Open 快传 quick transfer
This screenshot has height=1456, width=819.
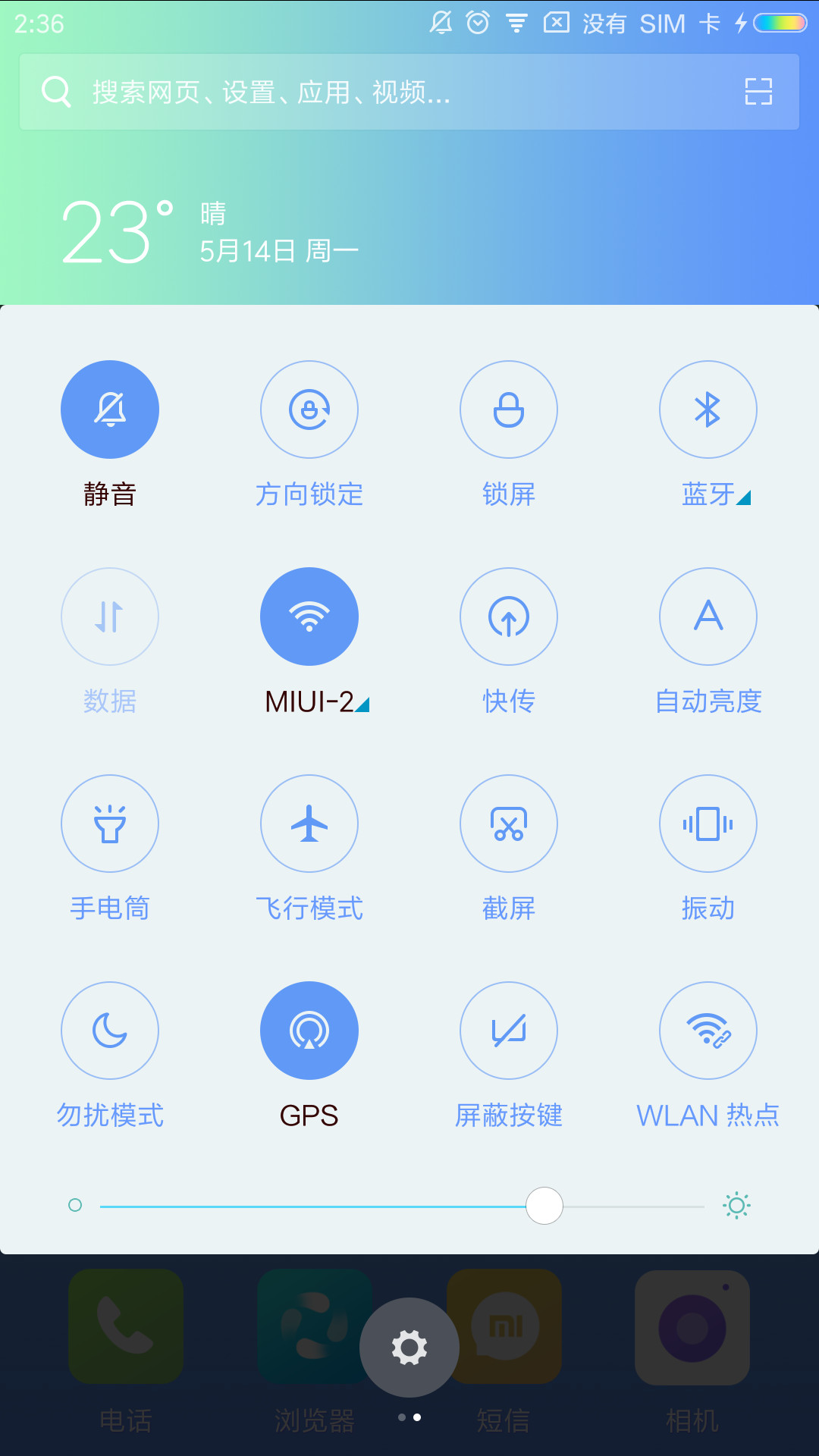pos(509,617)
